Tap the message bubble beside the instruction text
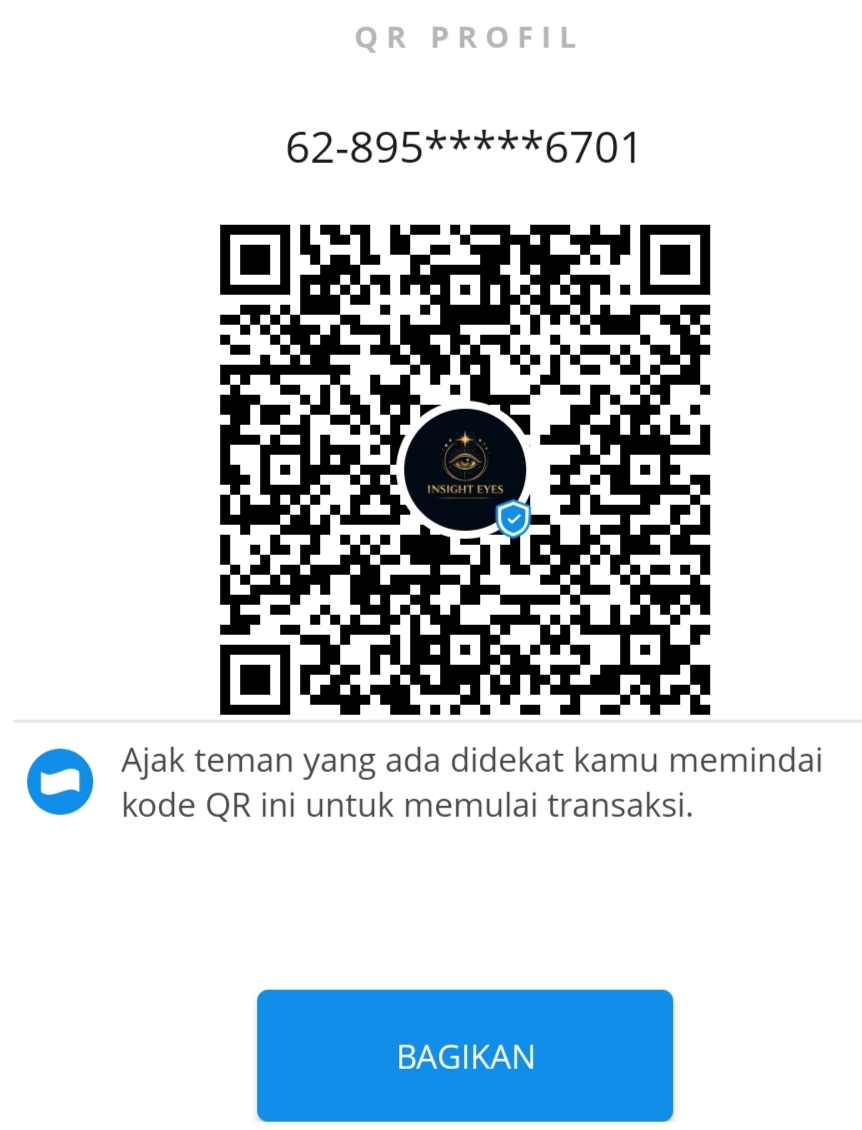Screen dimensions: 862x1130 (59, 781)
